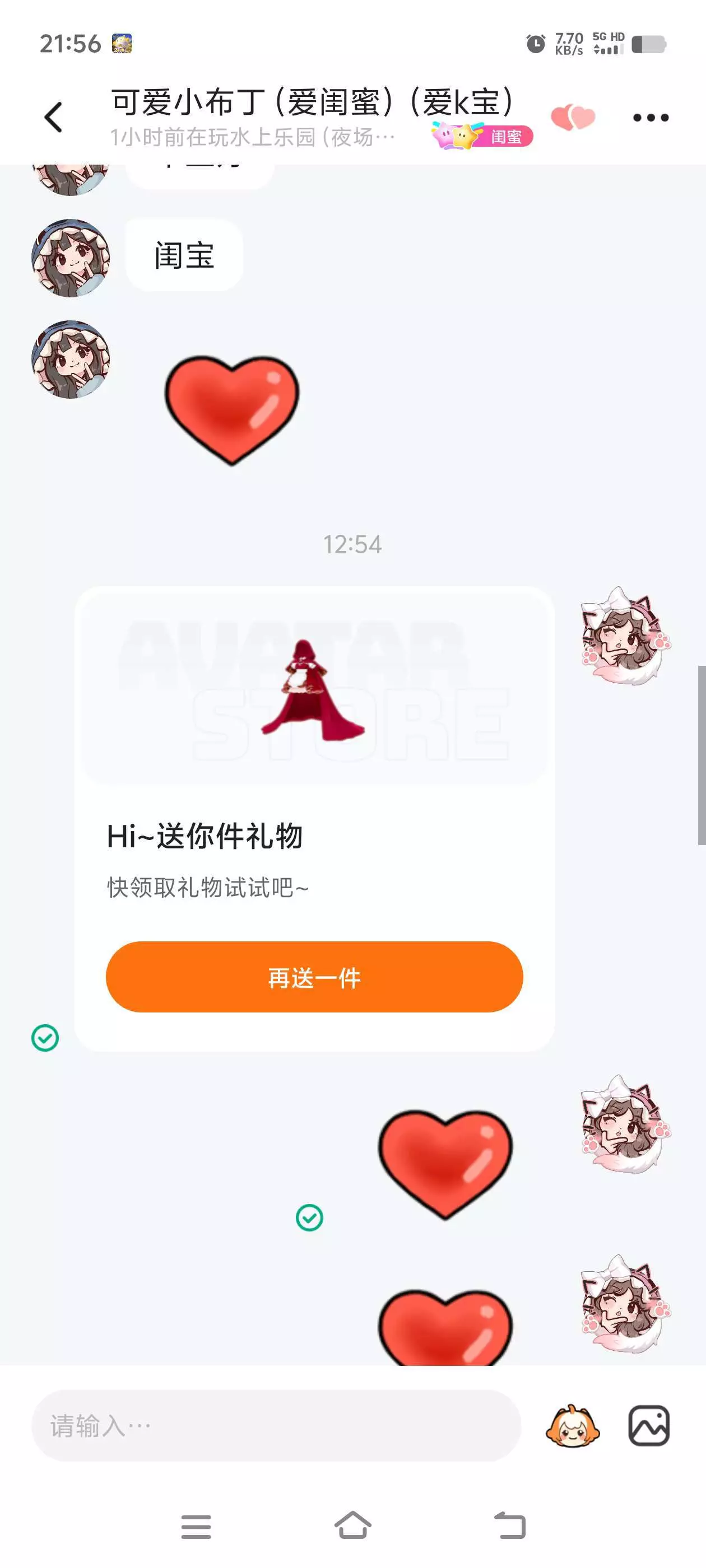706x1568 pixels.
Task: Focus the 请输入 message field
Action: pyautogui.click(x=276, y=1426)
